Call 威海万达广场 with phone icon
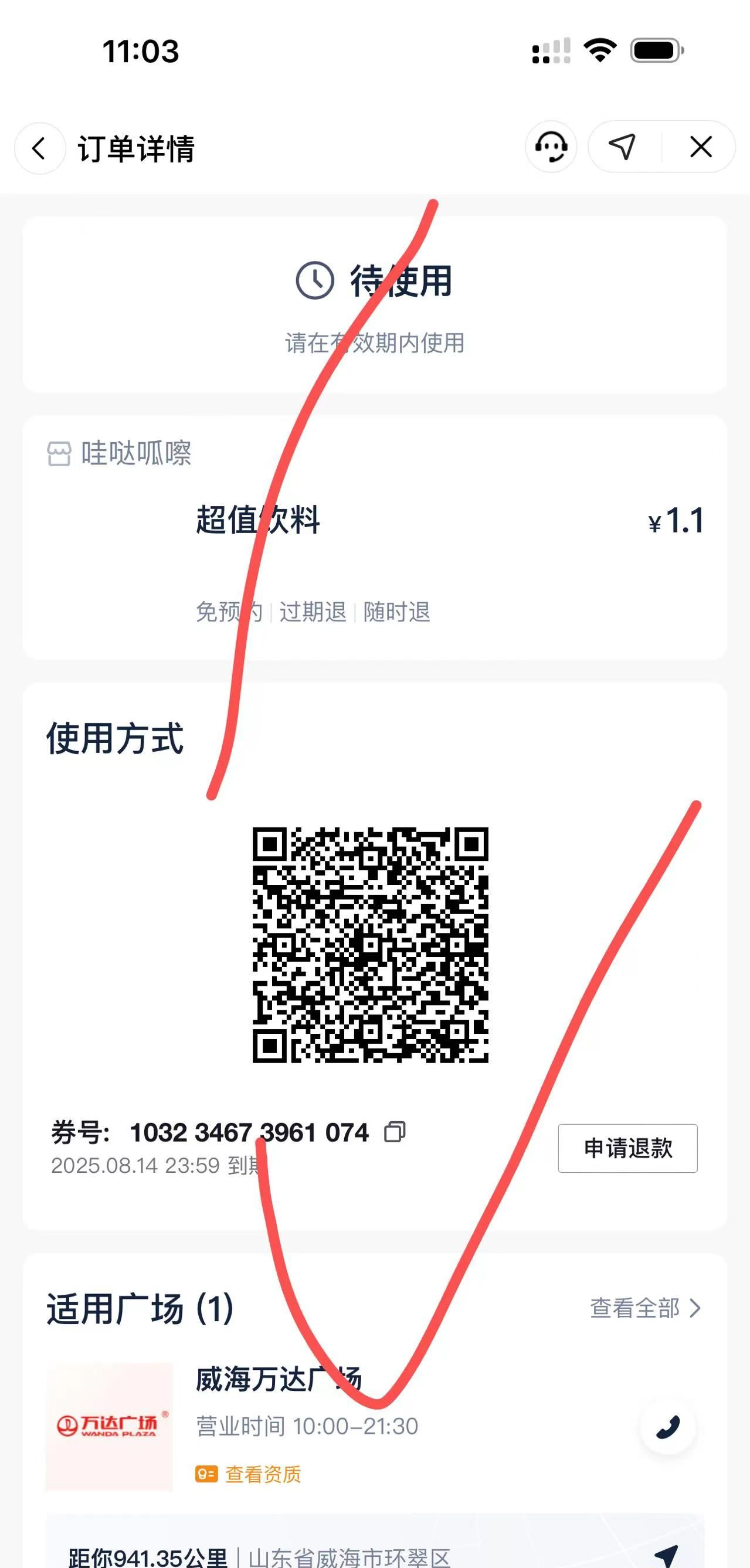 (x=668, y=1426)
